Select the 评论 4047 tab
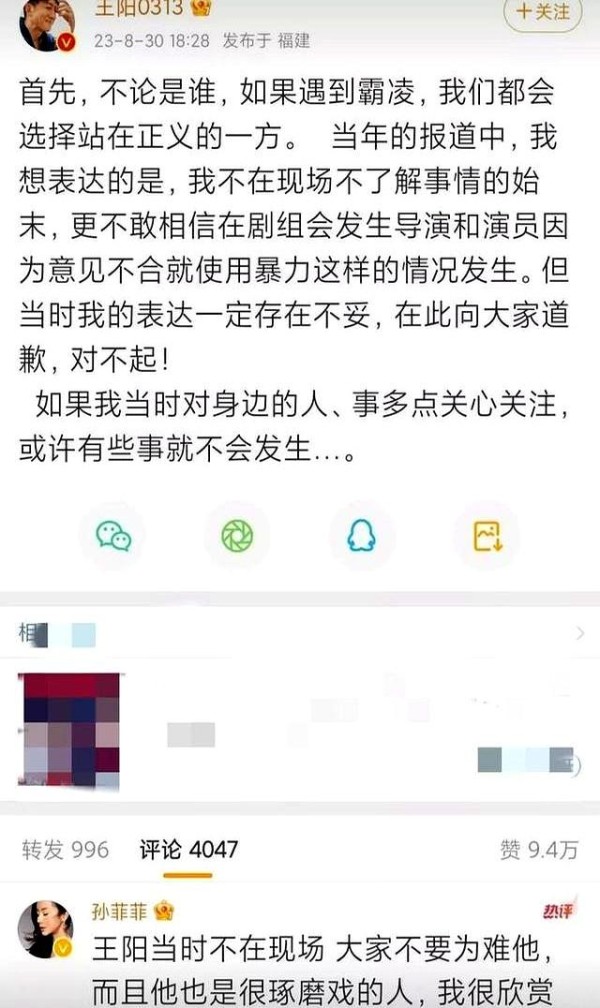Image resolution: width=600 pixels, height=1008 pixels. [188, 850]
